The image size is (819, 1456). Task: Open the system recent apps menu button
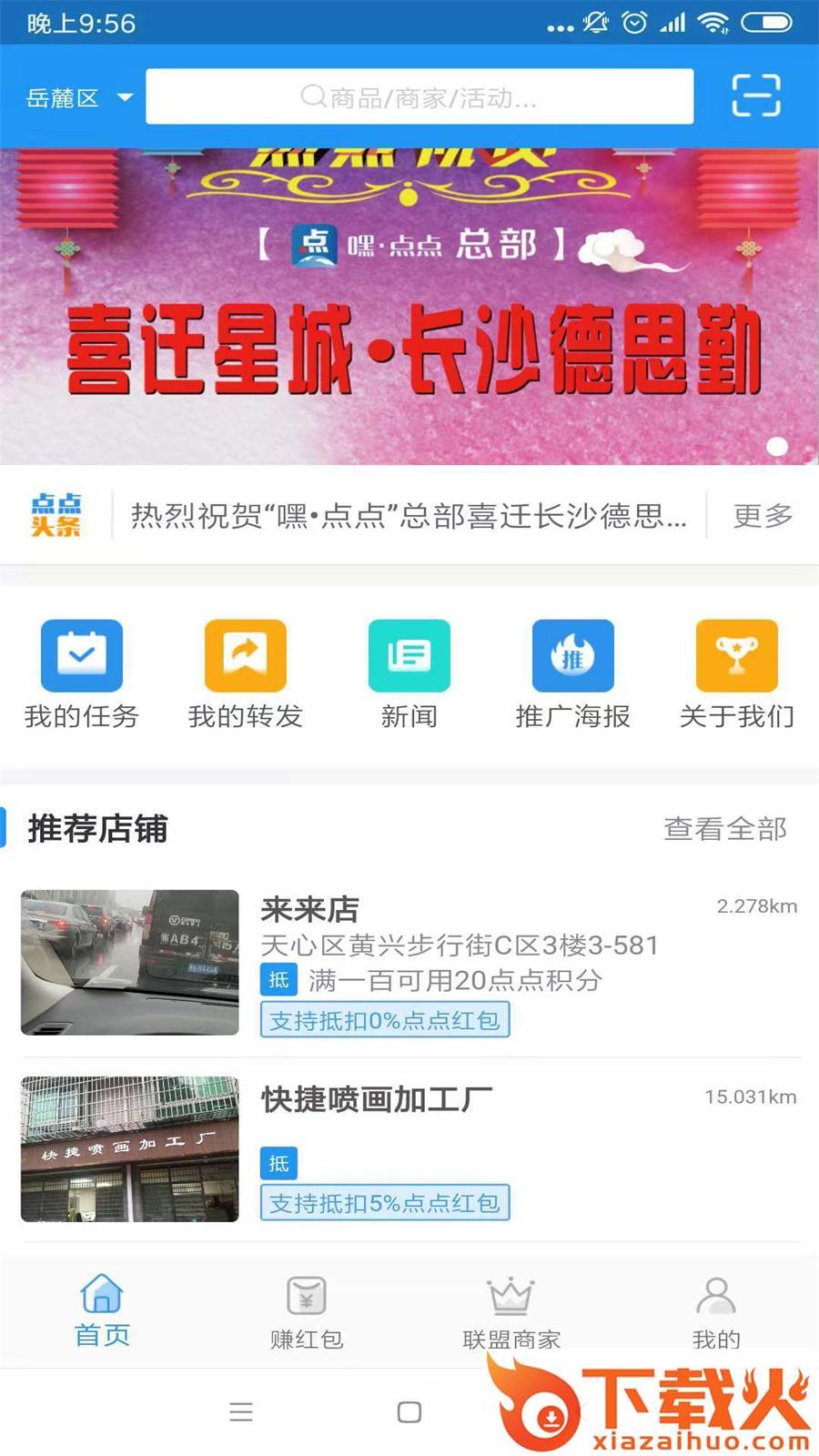tap(241, 1412)
